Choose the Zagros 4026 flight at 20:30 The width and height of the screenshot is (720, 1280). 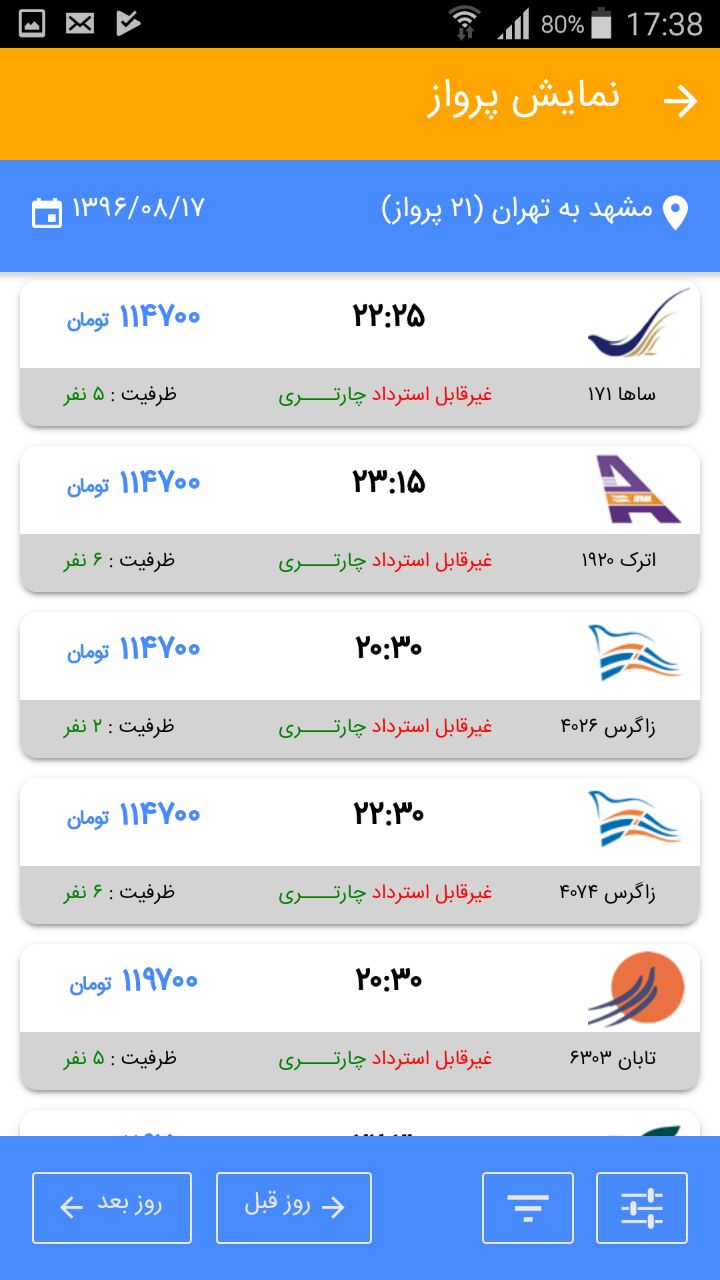[x=360, y=685]
